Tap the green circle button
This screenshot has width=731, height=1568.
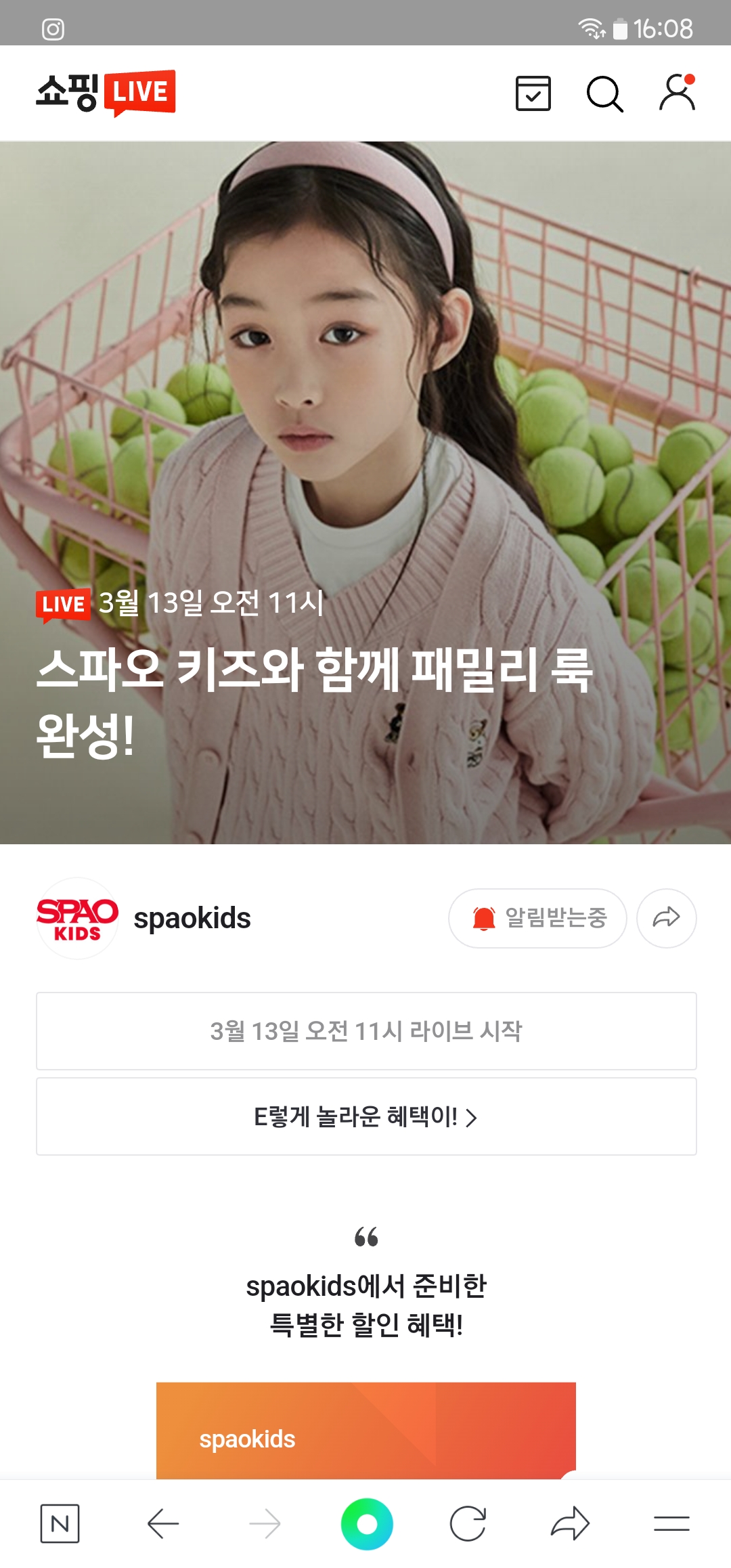367,1524
